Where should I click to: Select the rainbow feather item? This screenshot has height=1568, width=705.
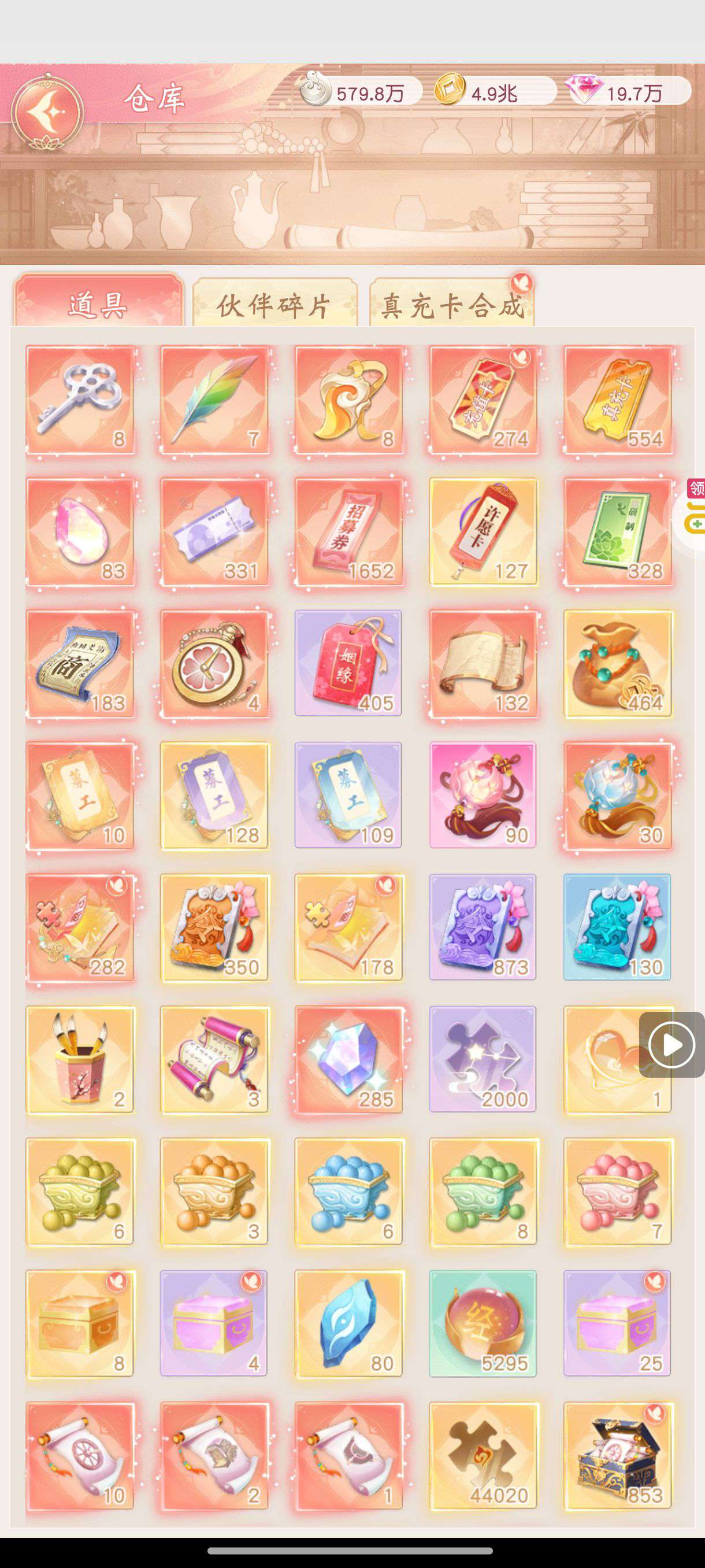pyautogui.click(x=215, y=400)
